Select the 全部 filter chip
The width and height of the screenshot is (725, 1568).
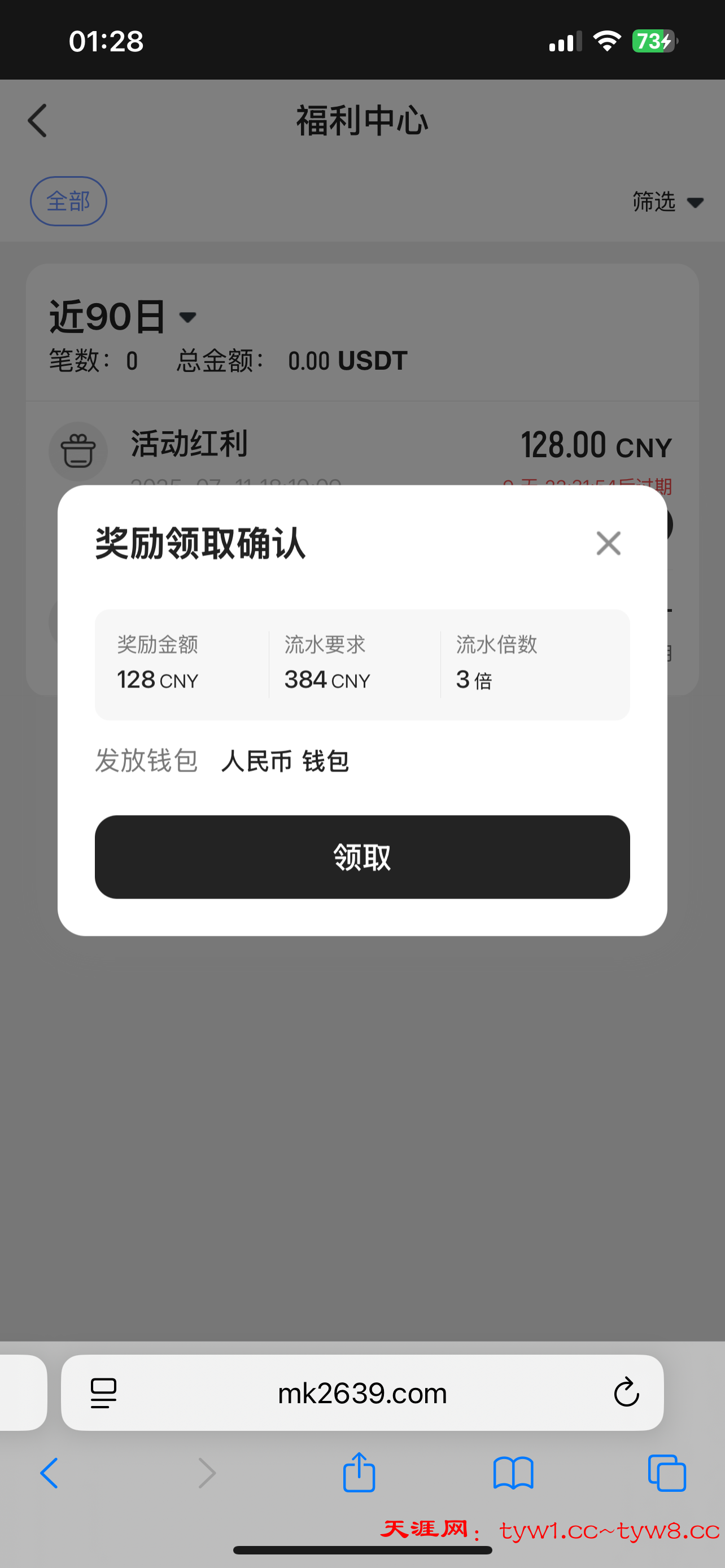point(68,201)
